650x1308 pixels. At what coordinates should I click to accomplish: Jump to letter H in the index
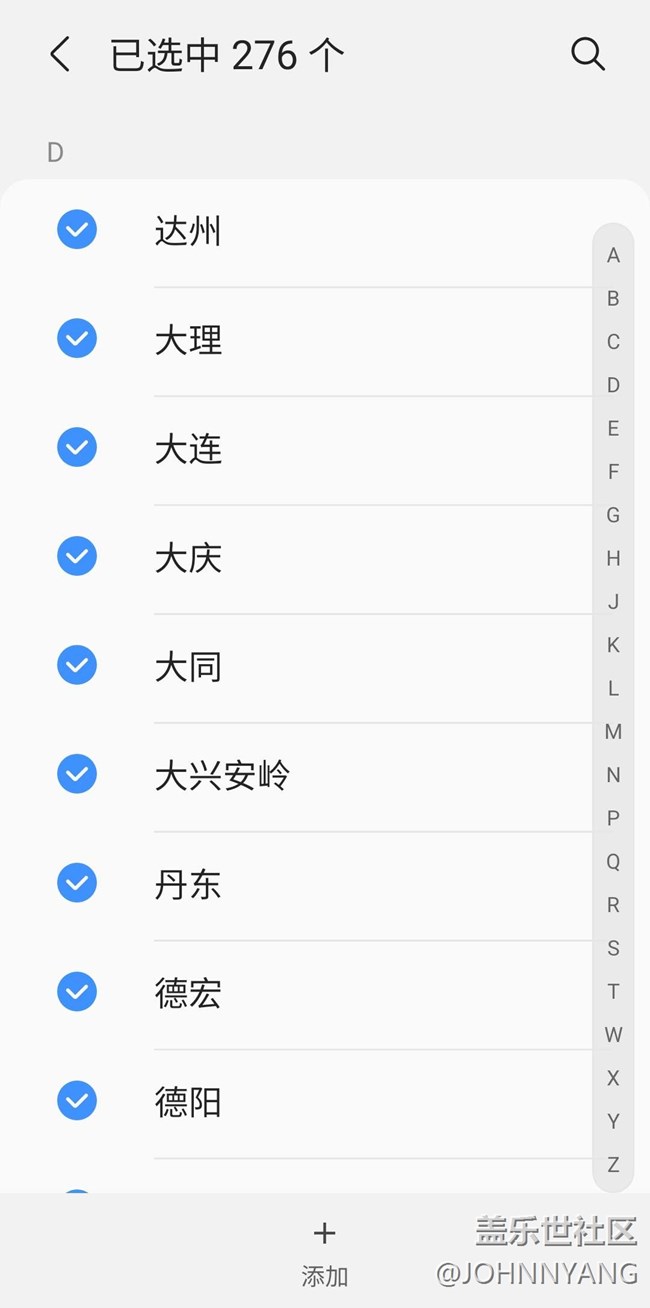(x=613, y=558)
